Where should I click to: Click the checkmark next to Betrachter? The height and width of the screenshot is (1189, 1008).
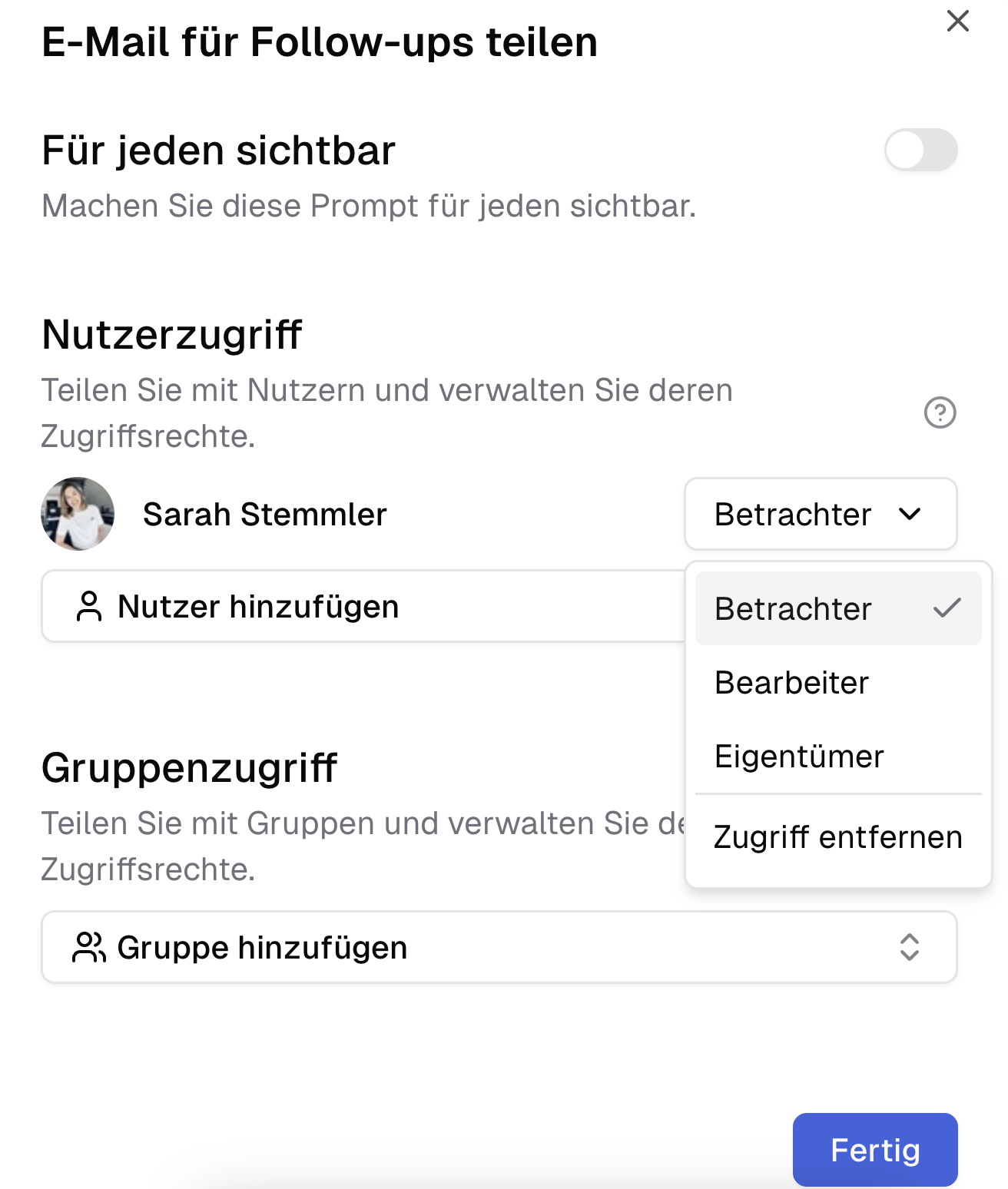pyautogui.click(x=950, y=608)
